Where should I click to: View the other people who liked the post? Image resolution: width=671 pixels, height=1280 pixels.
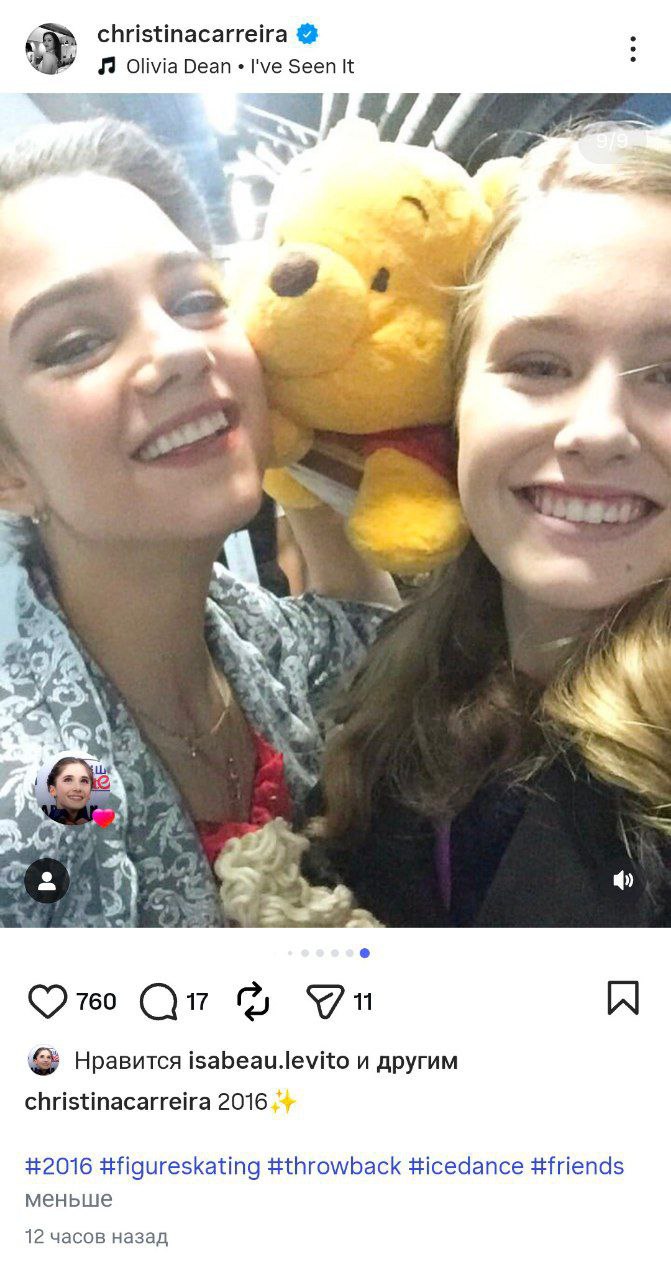point(416,1061)
